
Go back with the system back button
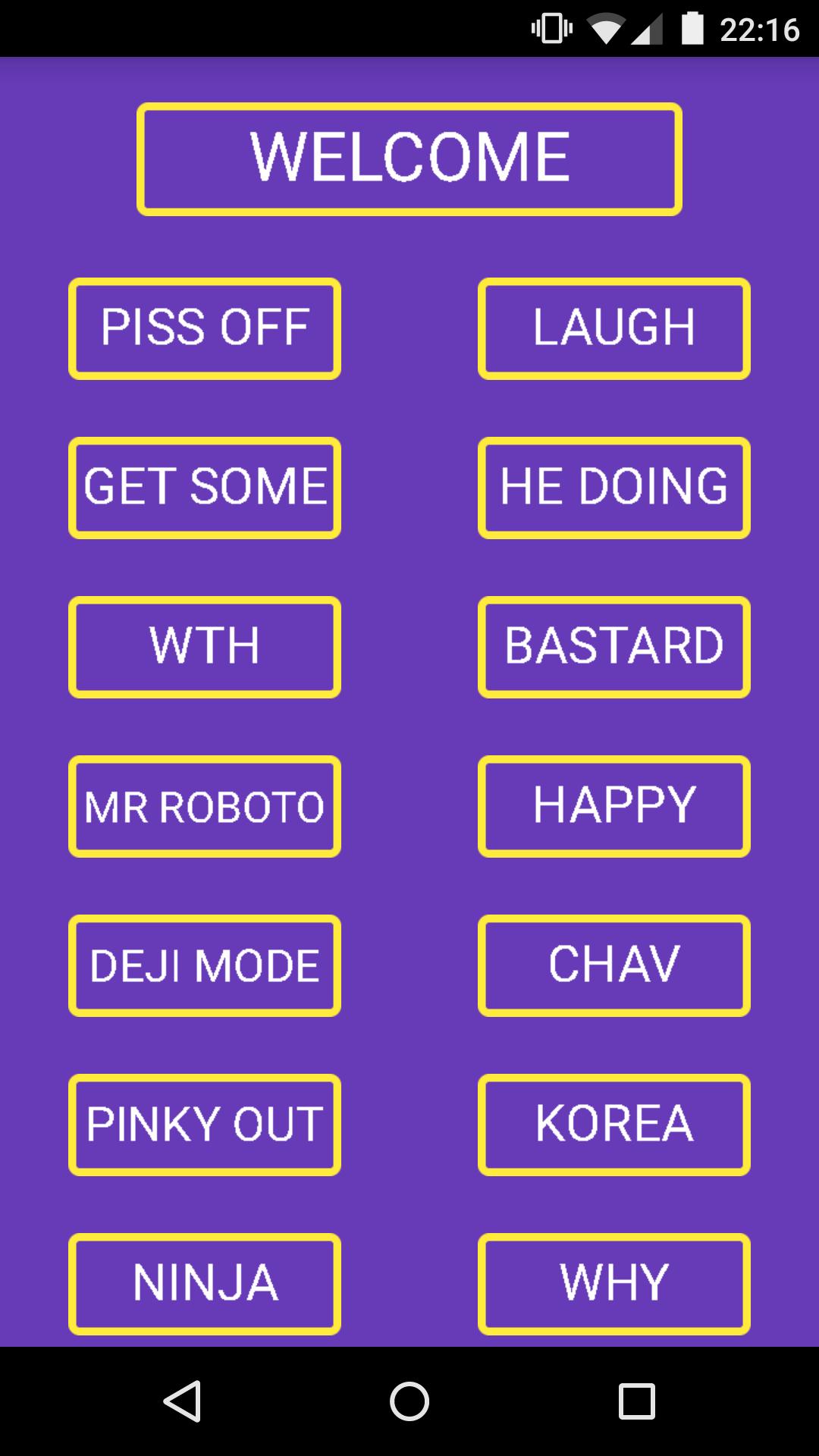(182, 1401)
